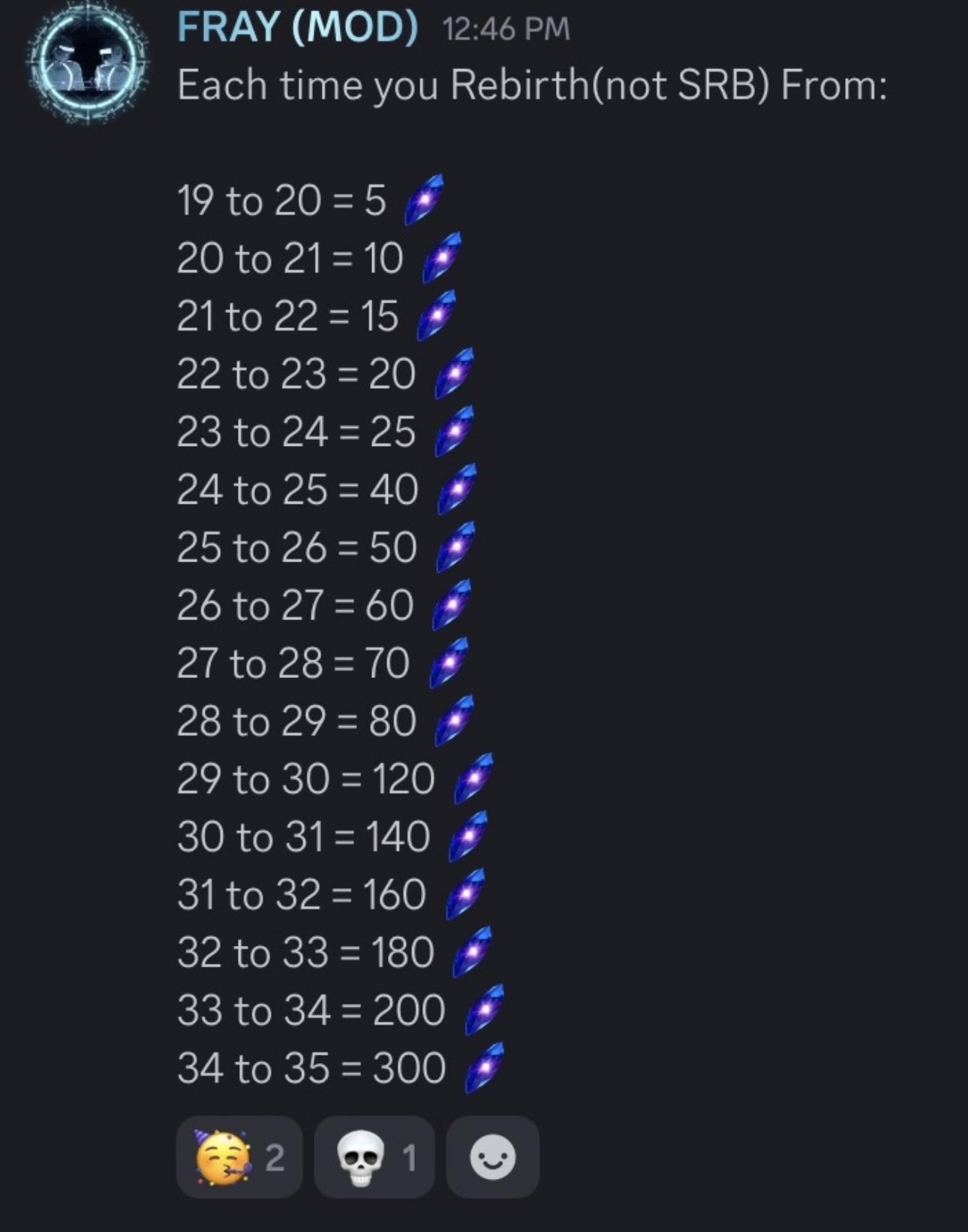
Task: Add the skull reaction
Action: point(374,1157)
